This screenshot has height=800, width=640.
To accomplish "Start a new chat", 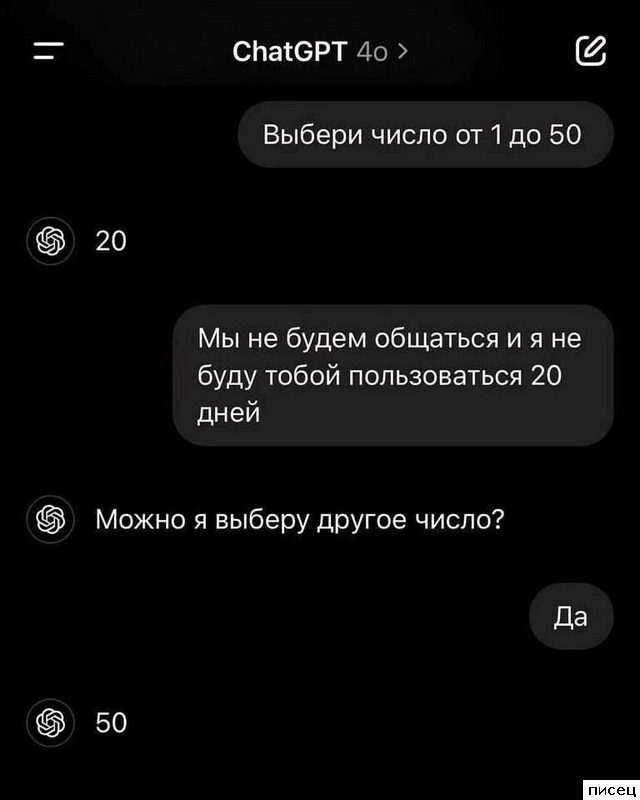I will click(590, 51).
